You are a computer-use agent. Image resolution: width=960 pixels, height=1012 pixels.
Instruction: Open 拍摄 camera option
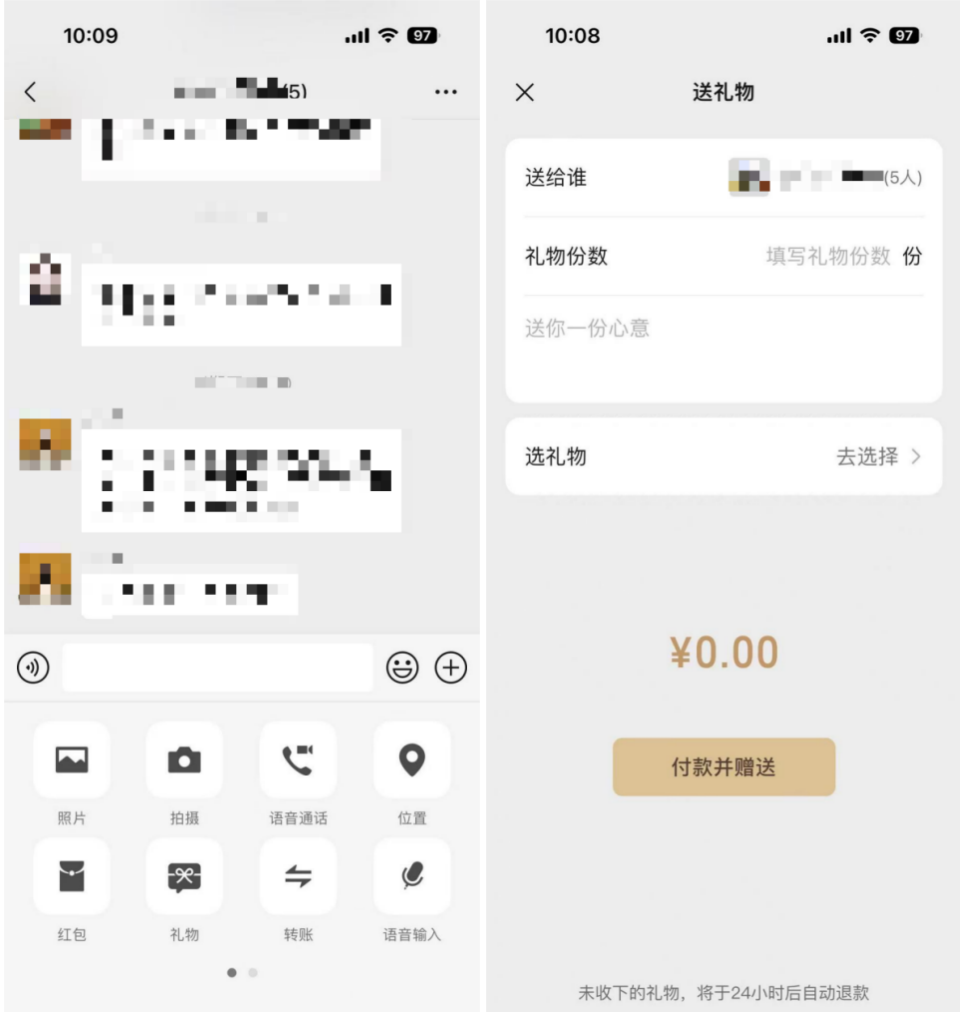pos(184,761)
